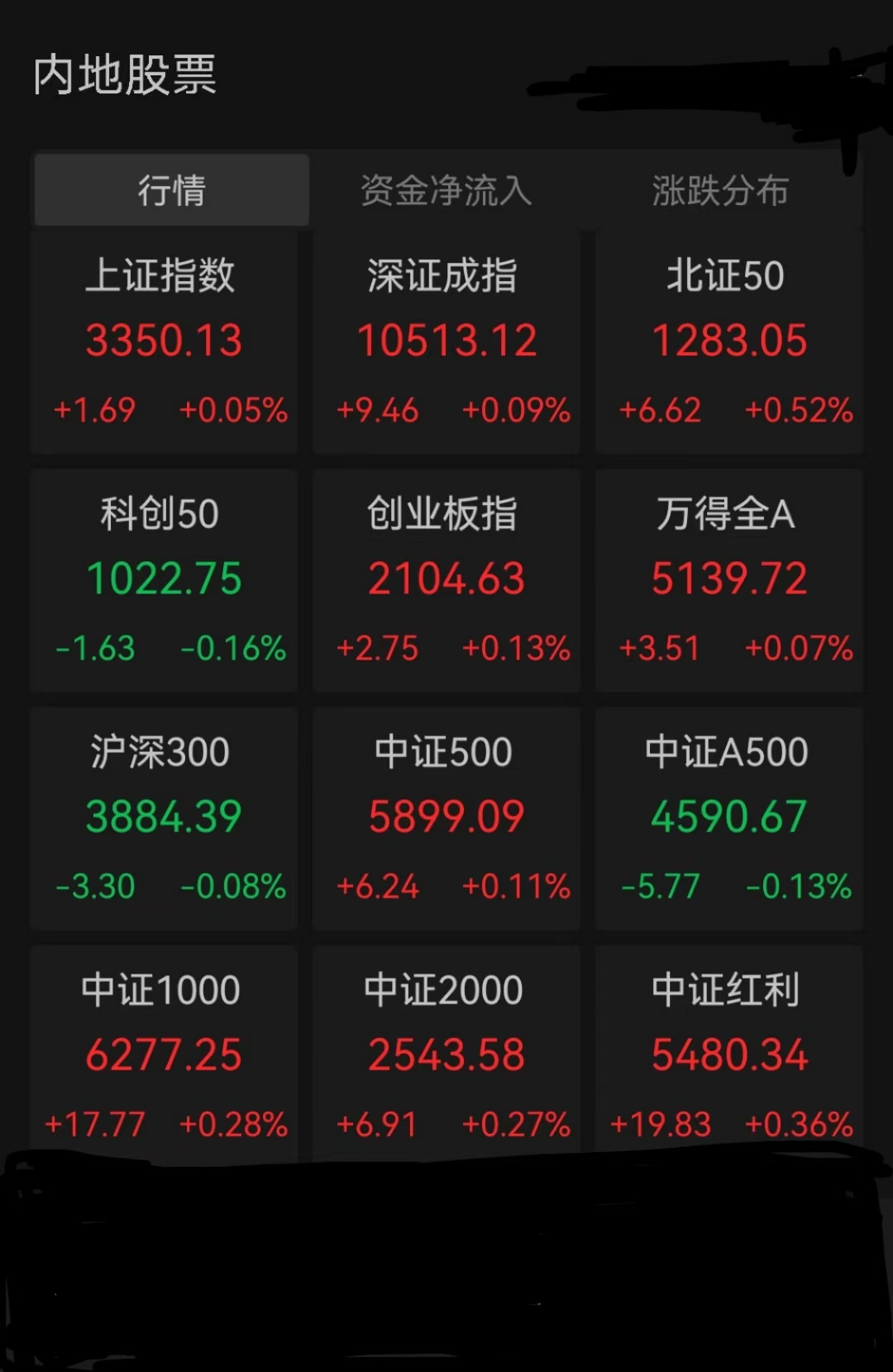Open the 万得全A index card
The height and width of the screenshot is (1372, 893).
pos(729,579)
